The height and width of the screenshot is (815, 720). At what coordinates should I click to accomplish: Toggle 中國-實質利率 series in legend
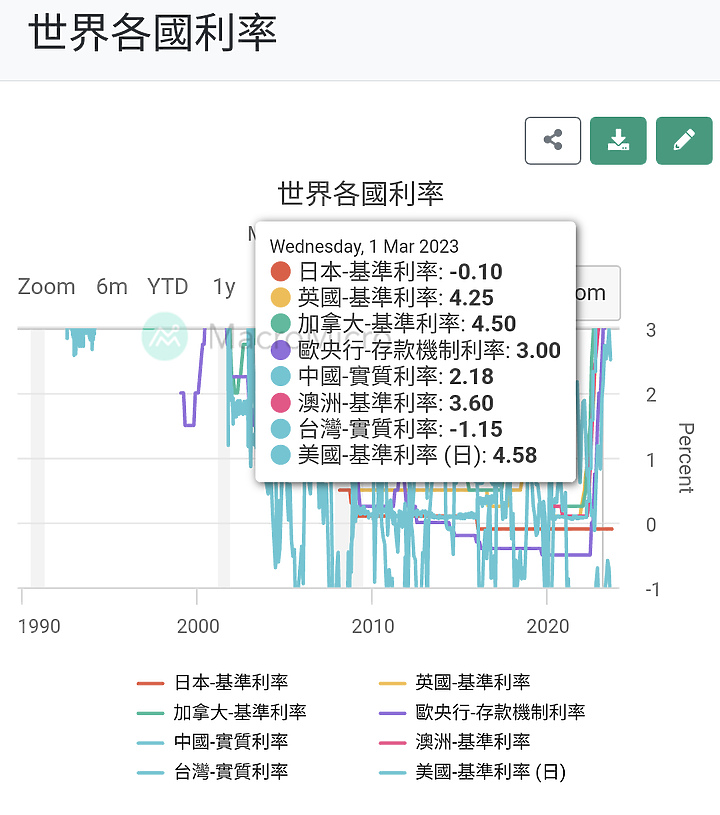(x=230, y=741)
